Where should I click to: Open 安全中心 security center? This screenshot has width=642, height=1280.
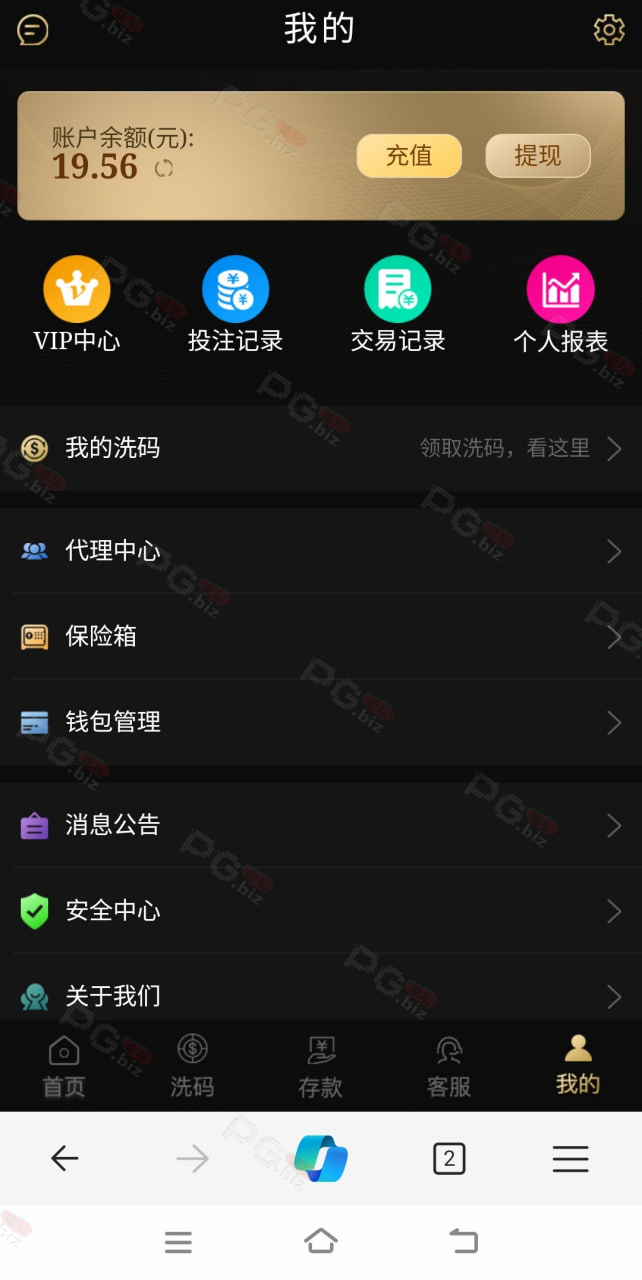321,911
